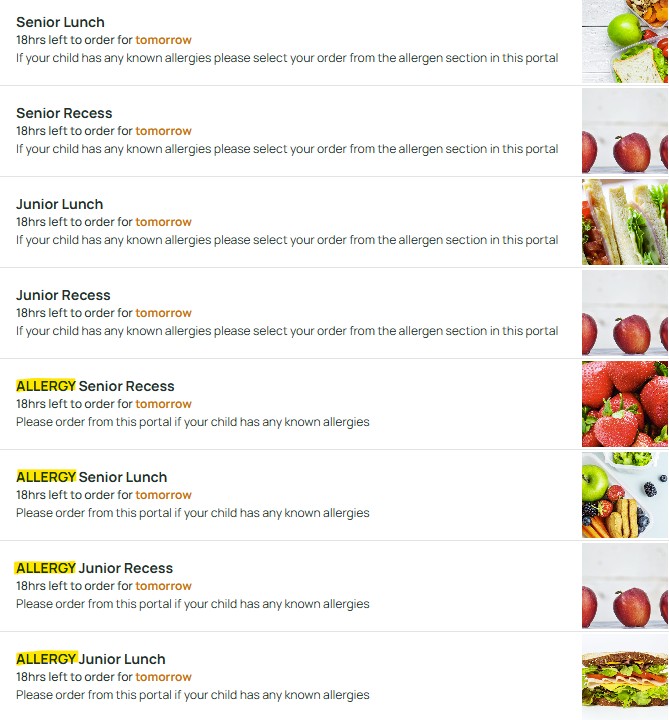Select the Senior Recess ordering row
This screenshot has height=720, width=669.
(64, 113)
